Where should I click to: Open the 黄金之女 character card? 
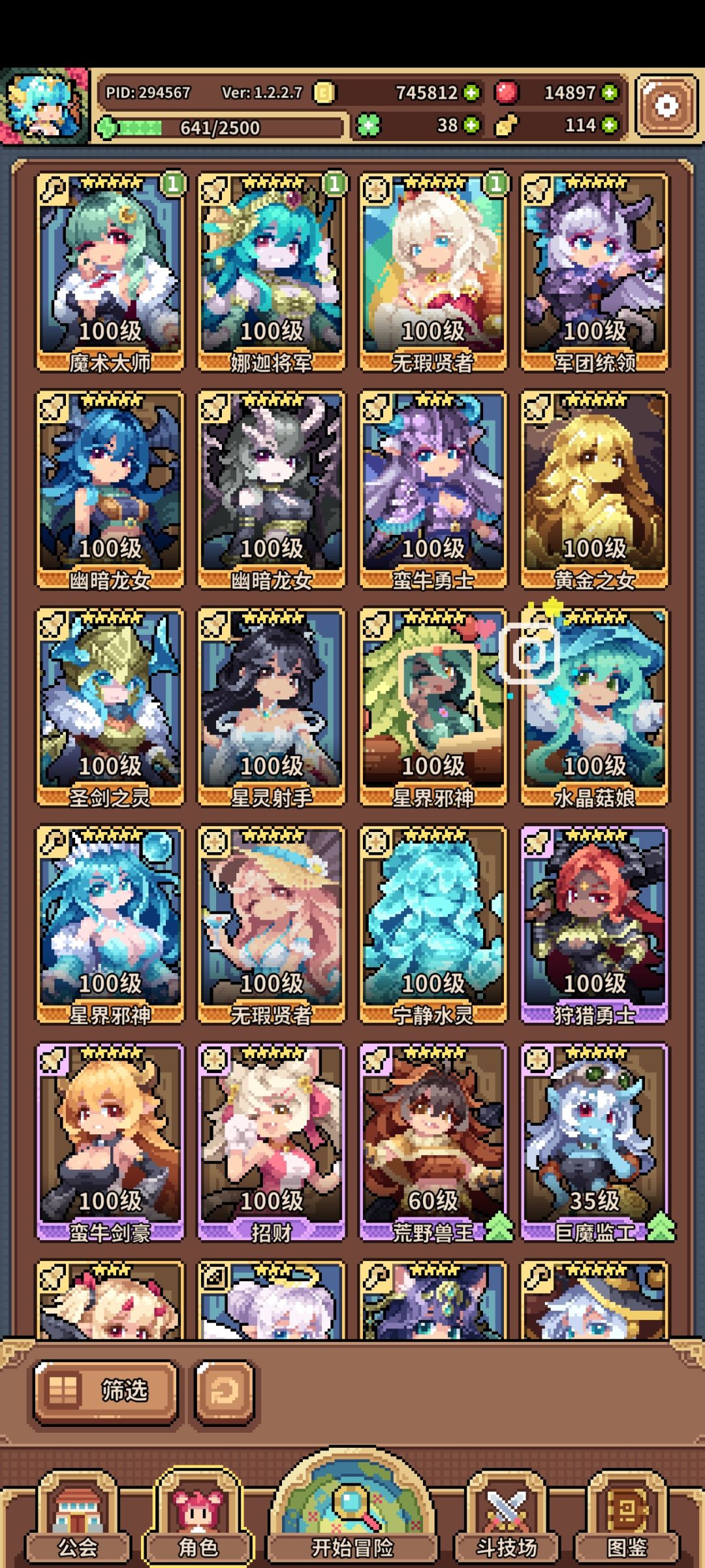click(594, 490)
